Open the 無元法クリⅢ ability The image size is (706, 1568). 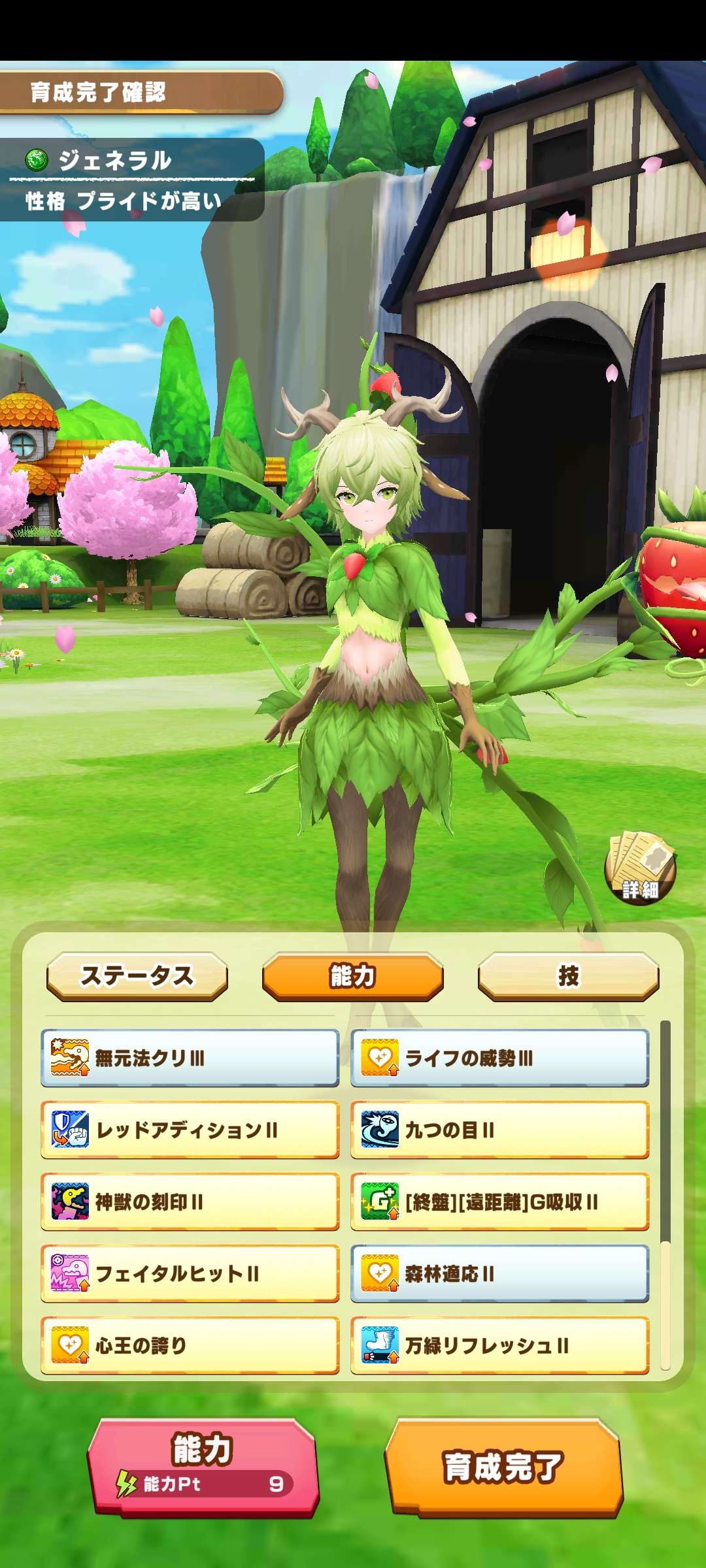tap(190, 1058)
